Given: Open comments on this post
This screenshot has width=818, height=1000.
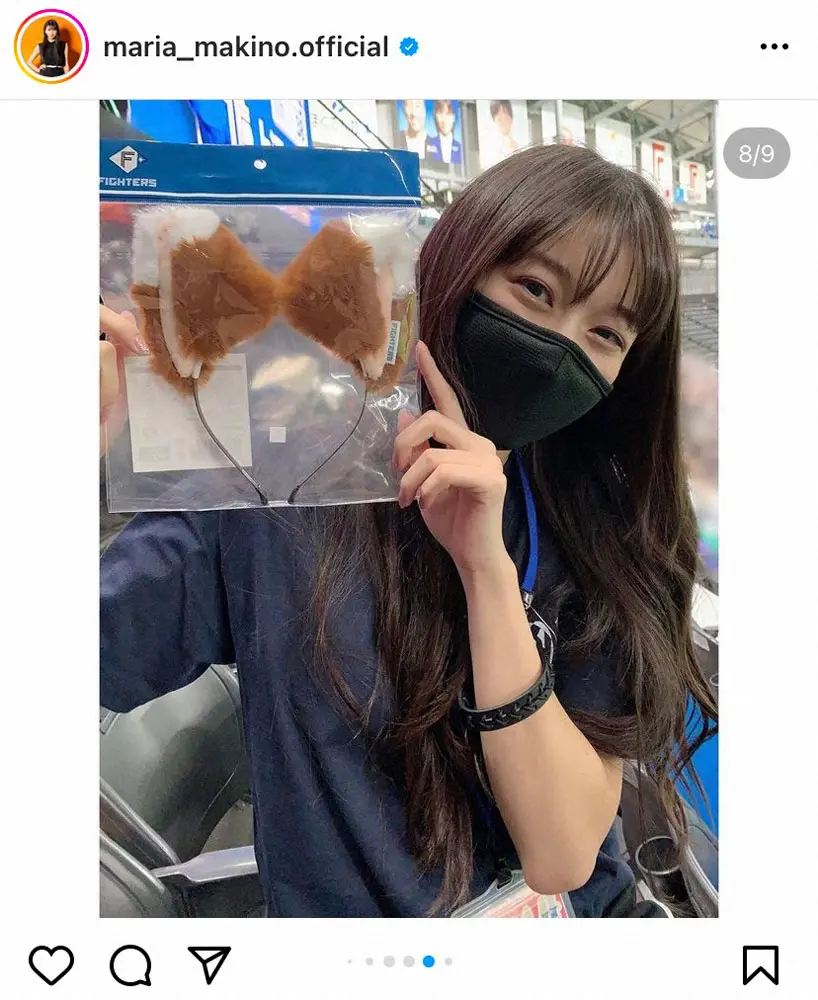Looking at the screenshot, I should point(130,965).
